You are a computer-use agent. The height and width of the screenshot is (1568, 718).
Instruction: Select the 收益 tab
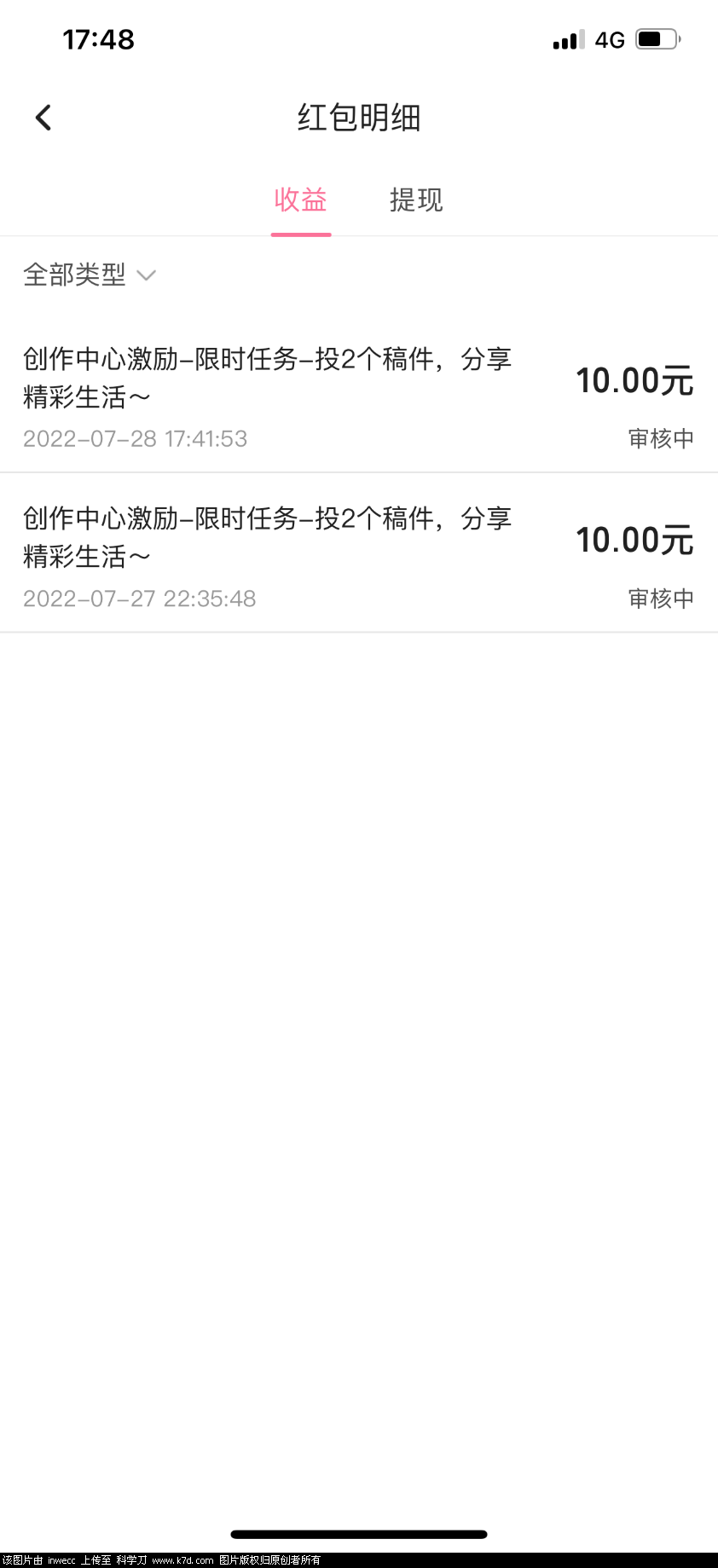[300, 200]
